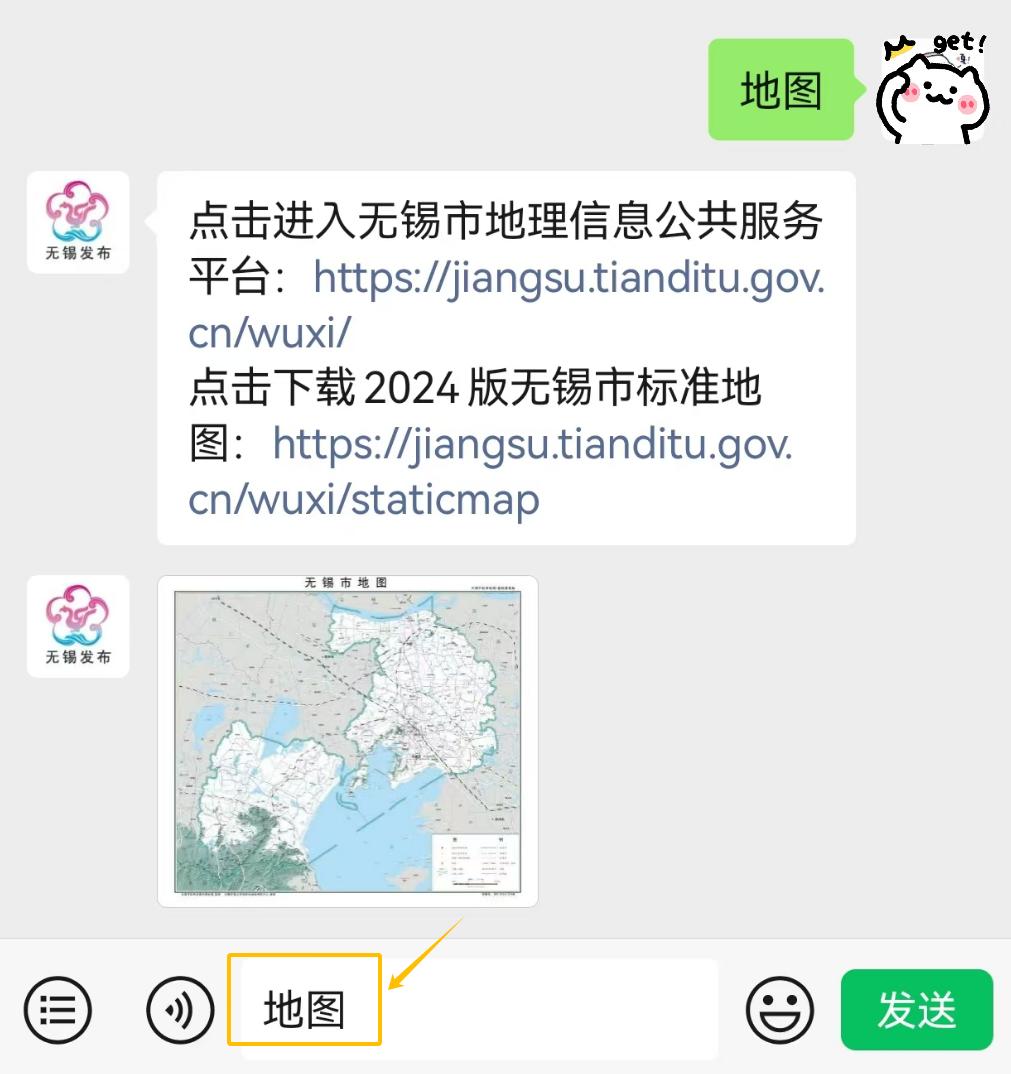Viewport: 1011px width, 1074px height.
Task: Send the message with 发送
Action: tap(917, 1010)
